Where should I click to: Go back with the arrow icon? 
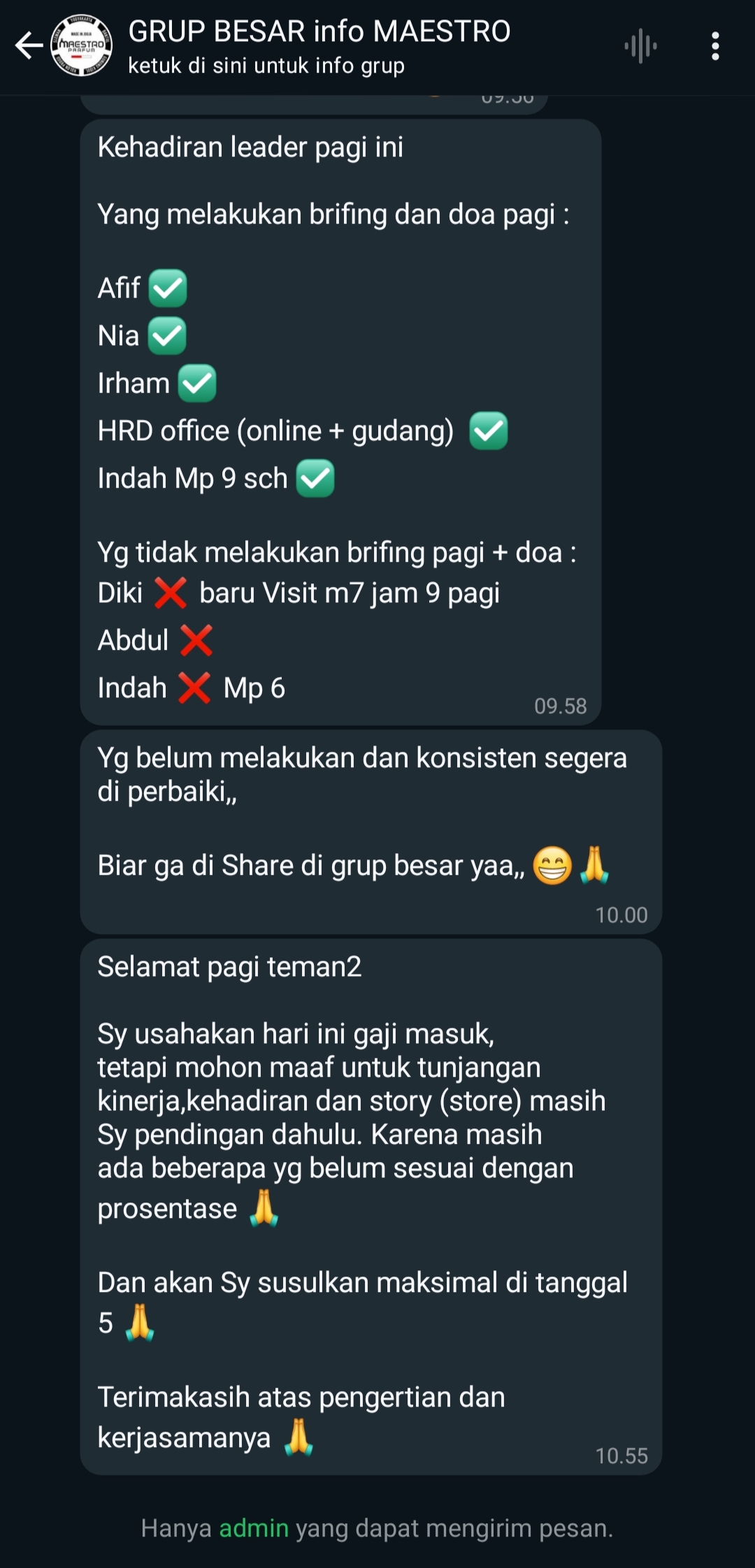coord(29,46)
